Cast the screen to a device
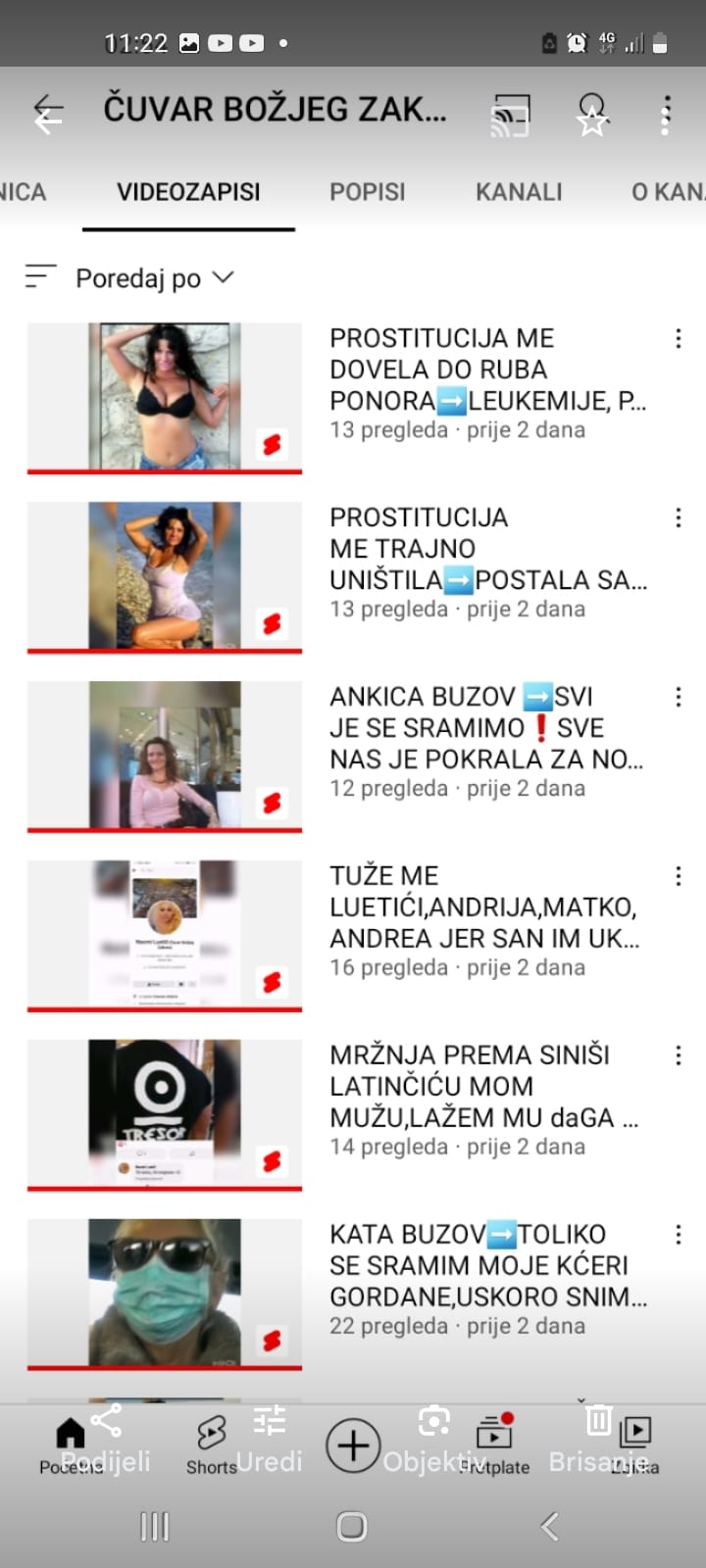Image resolution: width=706 pixels, height=1568 pixels. coord(511,114)
